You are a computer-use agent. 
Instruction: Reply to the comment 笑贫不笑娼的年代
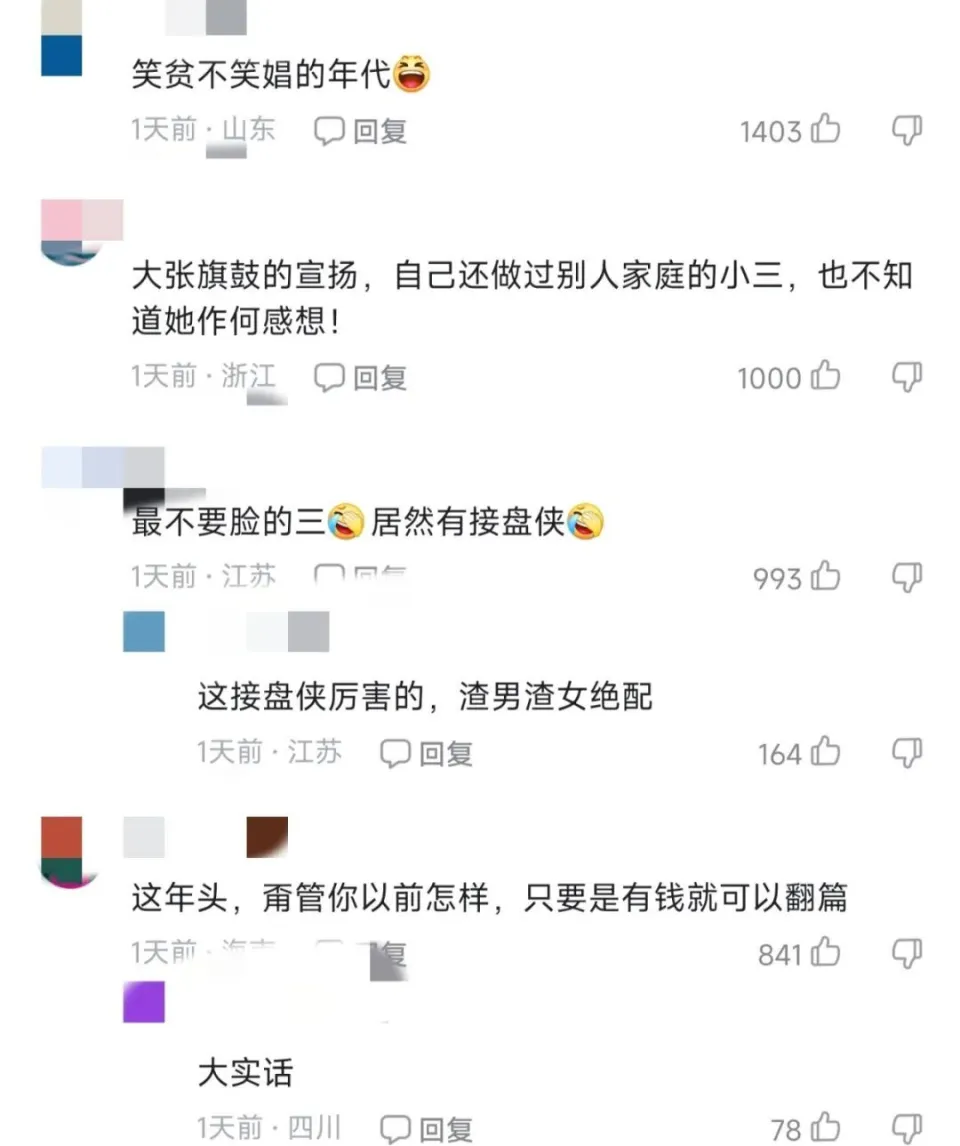(x=361, y=131)
